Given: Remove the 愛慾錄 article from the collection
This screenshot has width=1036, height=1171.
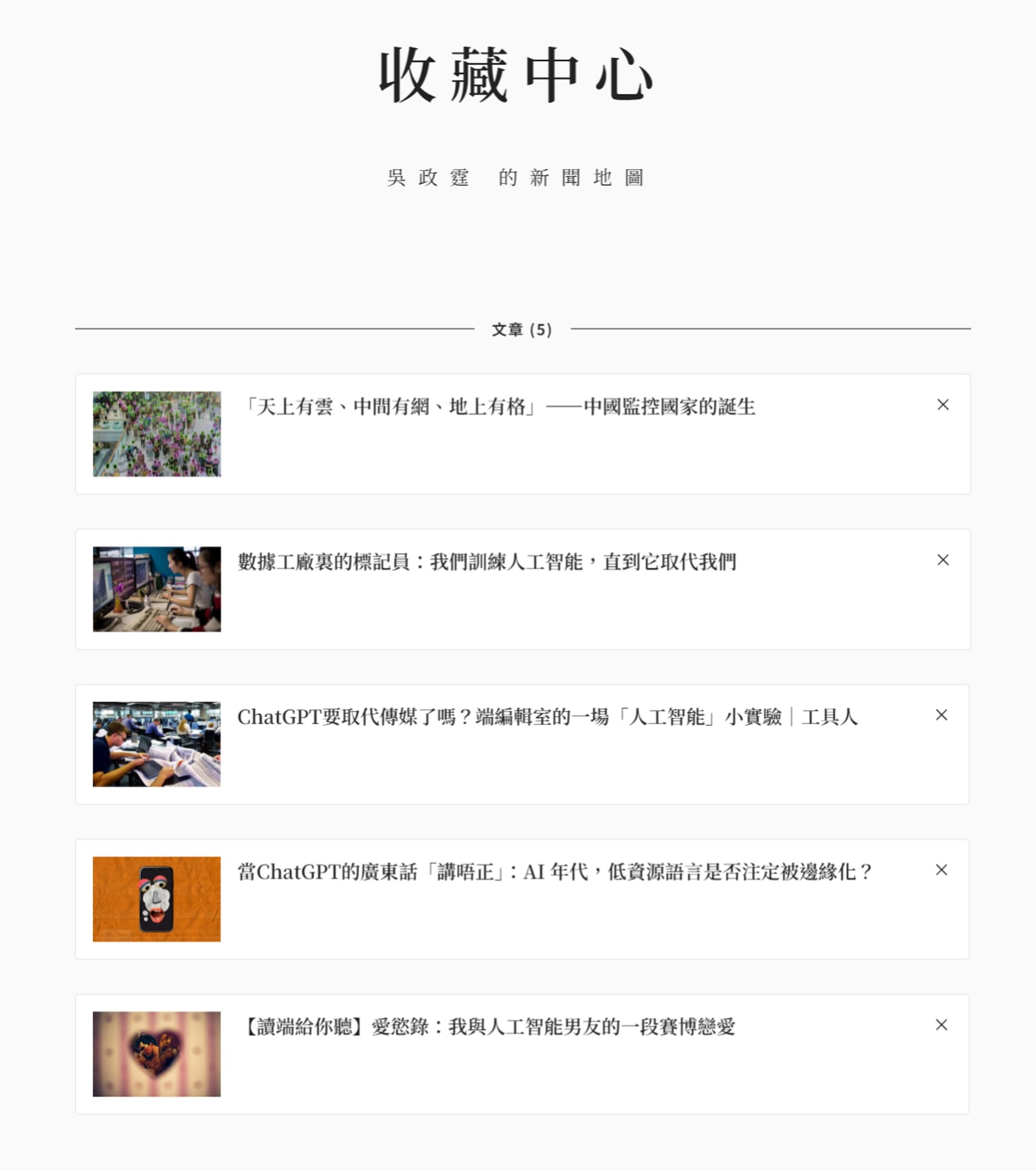Looking at the screenshot, I should pyautogui.click(x=941, y=1025).
